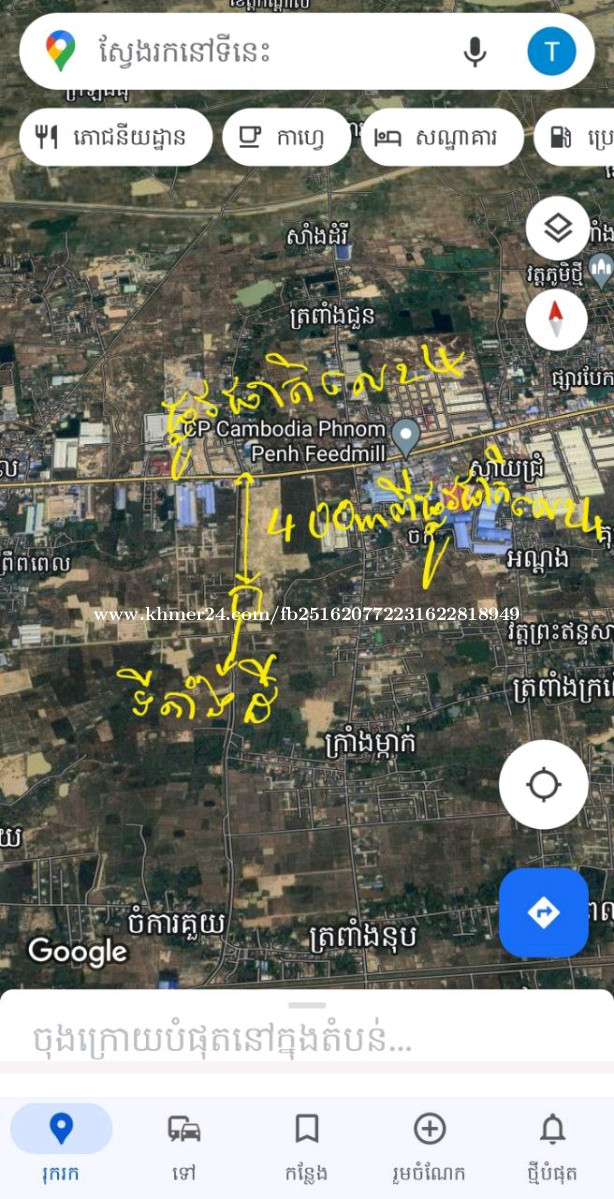
Task: Tap the compass to reset map orientation
Action: point(557,319)
